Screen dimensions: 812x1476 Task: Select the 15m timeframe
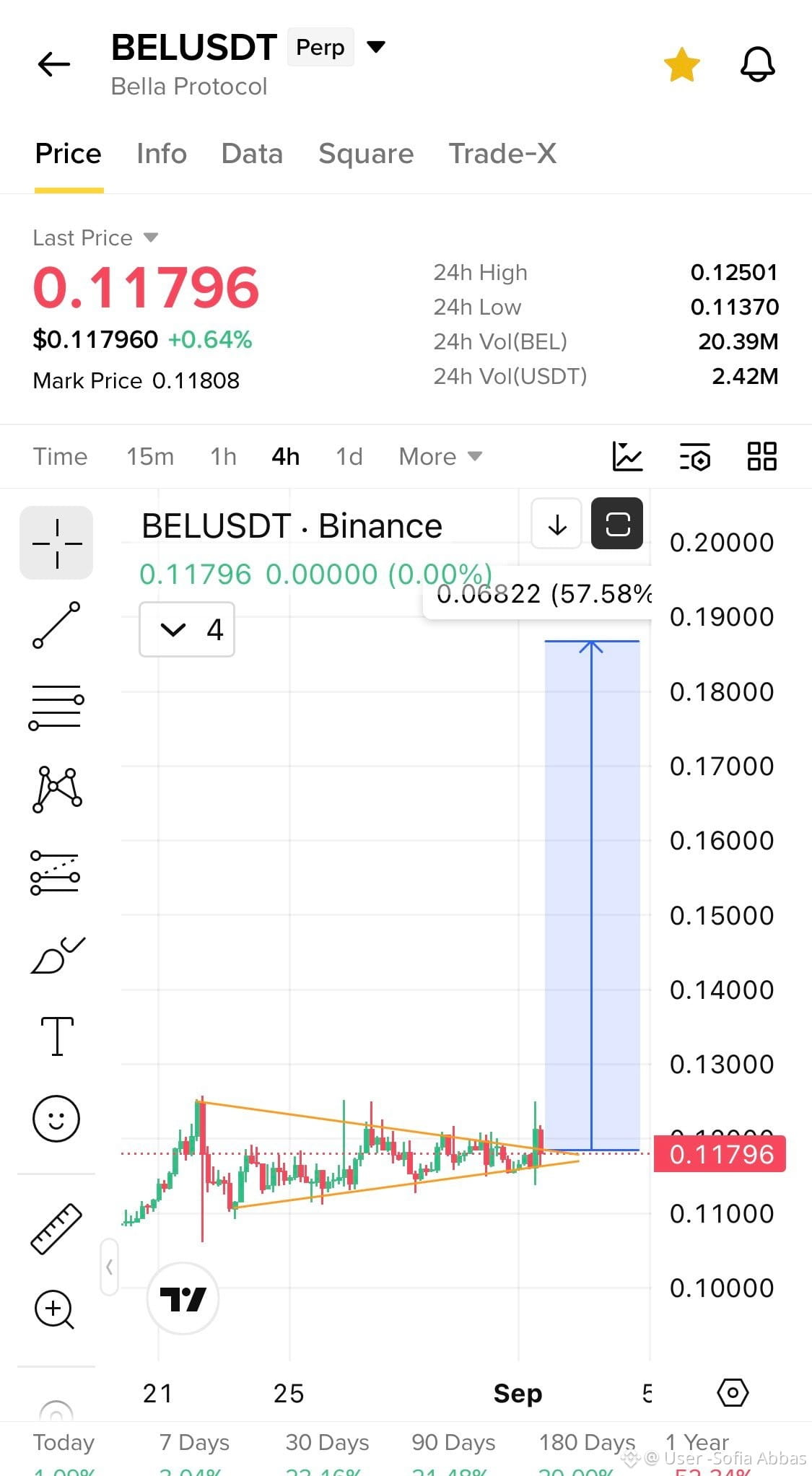(150, 456)
